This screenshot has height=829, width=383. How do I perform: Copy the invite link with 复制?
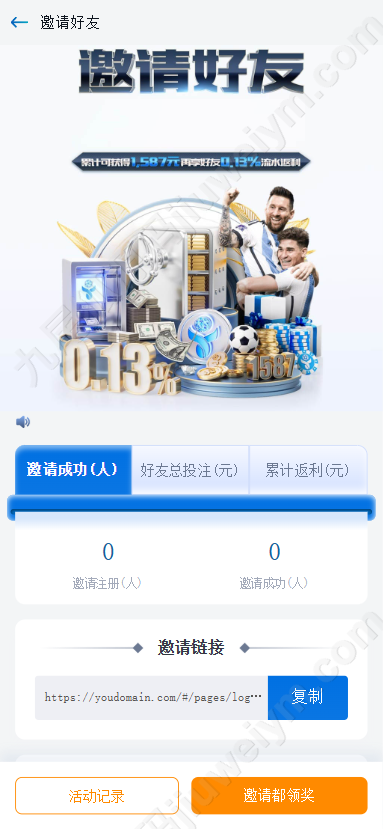point(308,697)
